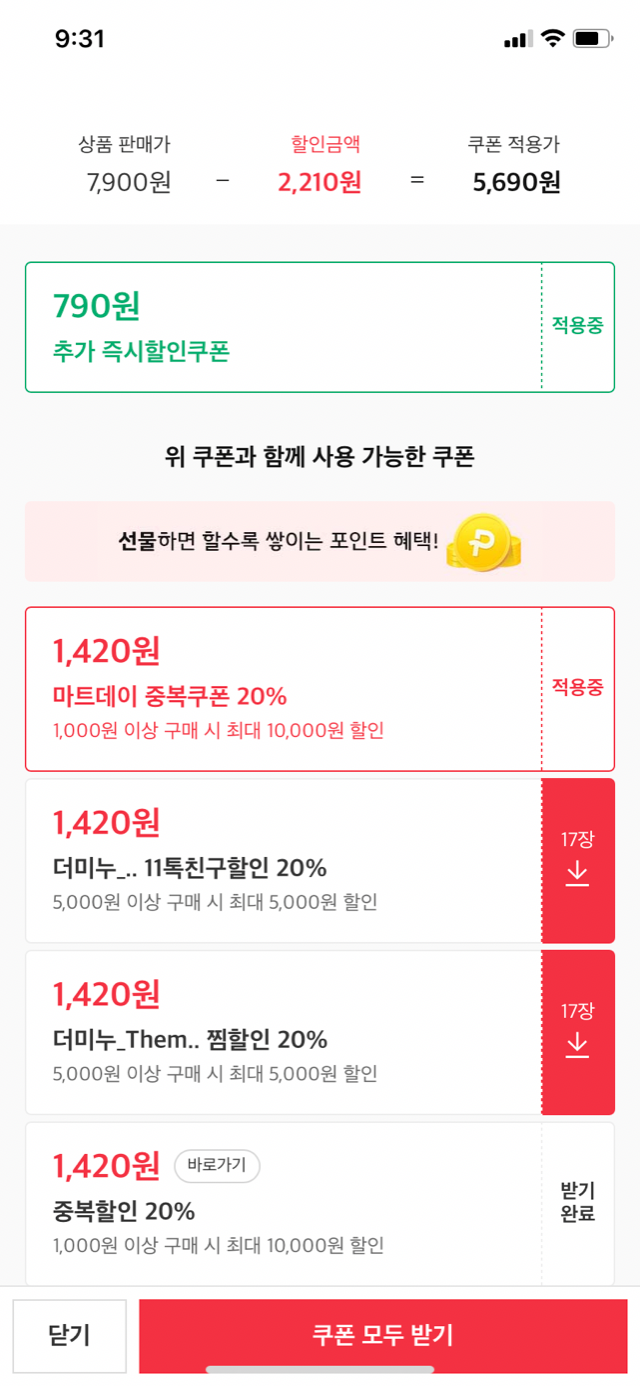Download the 더미누_Them.. 찜할인 20% coupon
The width and height of the screenshot is (640, 1386).
[577, 1032]
